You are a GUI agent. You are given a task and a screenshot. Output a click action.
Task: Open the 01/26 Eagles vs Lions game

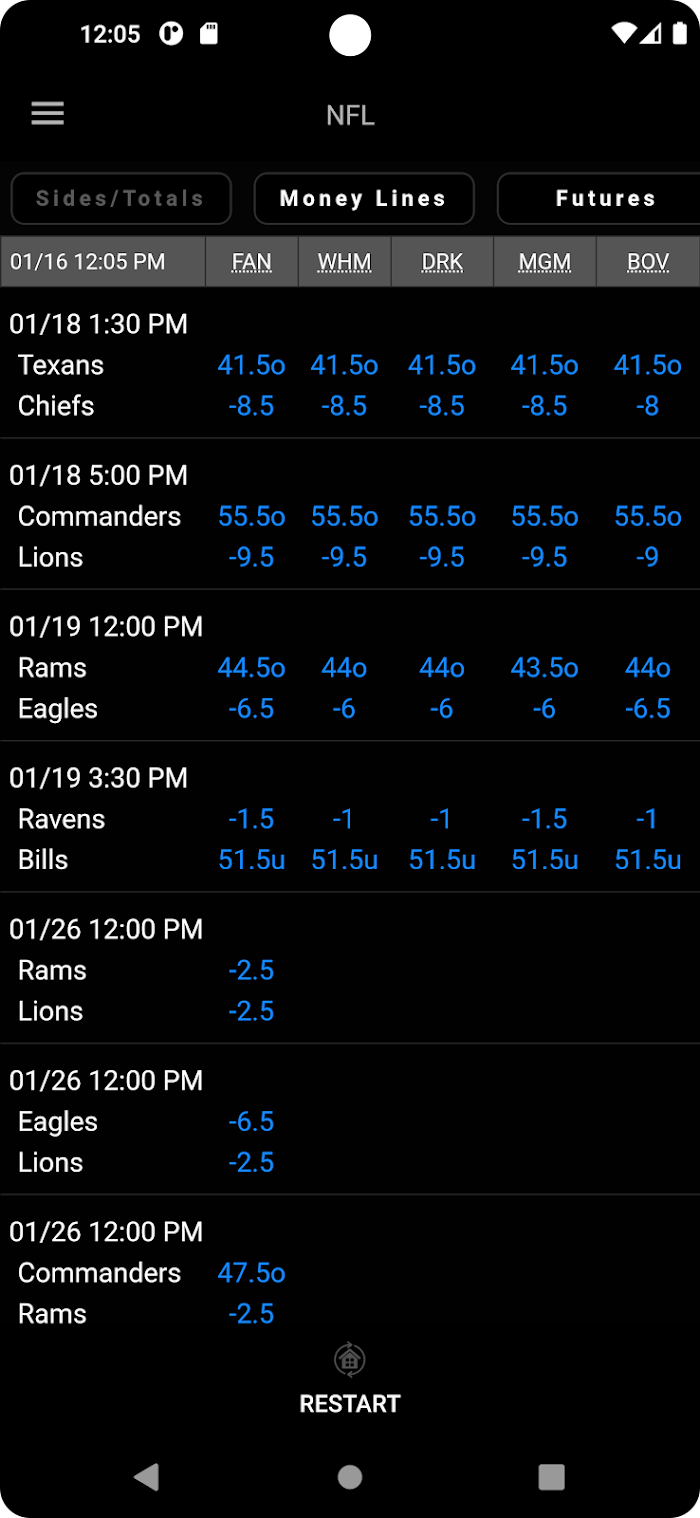click(x=350, y=1120)
